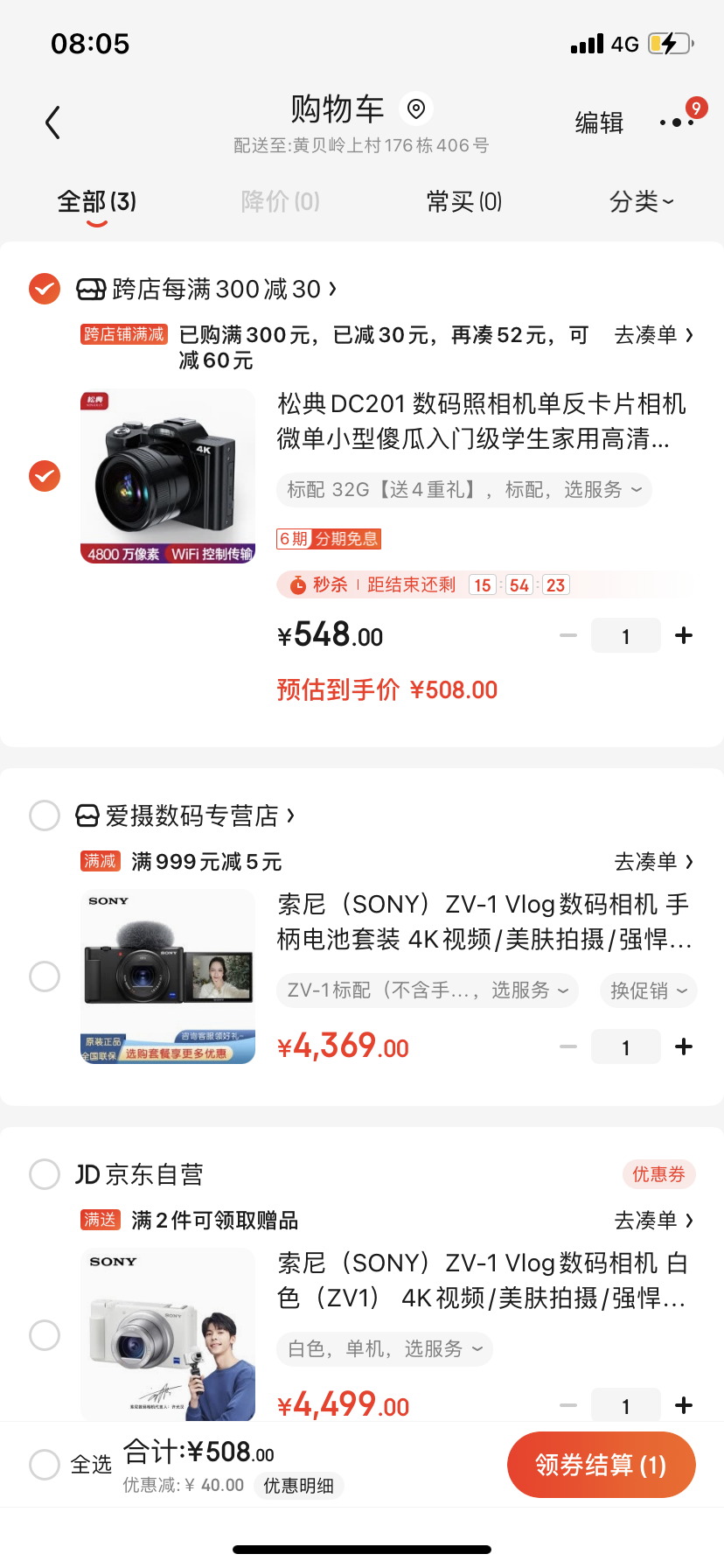Enable the 全选 select-all checkbox
This screenshot has width=724, height=1568.
click(x=44, y=1465)
